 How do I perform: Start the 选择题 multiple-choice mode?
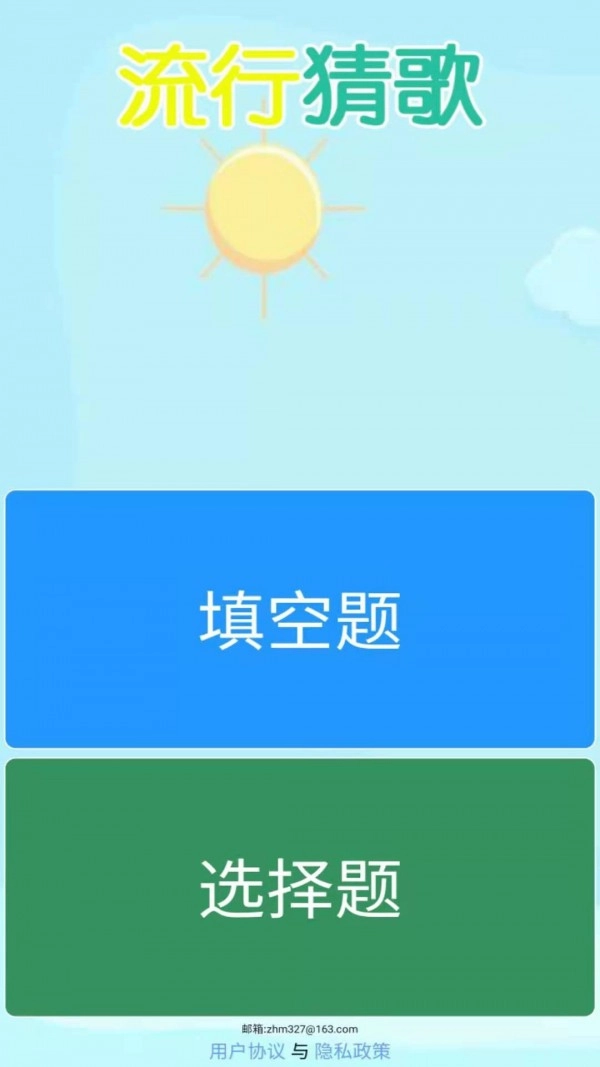[300, 887]
